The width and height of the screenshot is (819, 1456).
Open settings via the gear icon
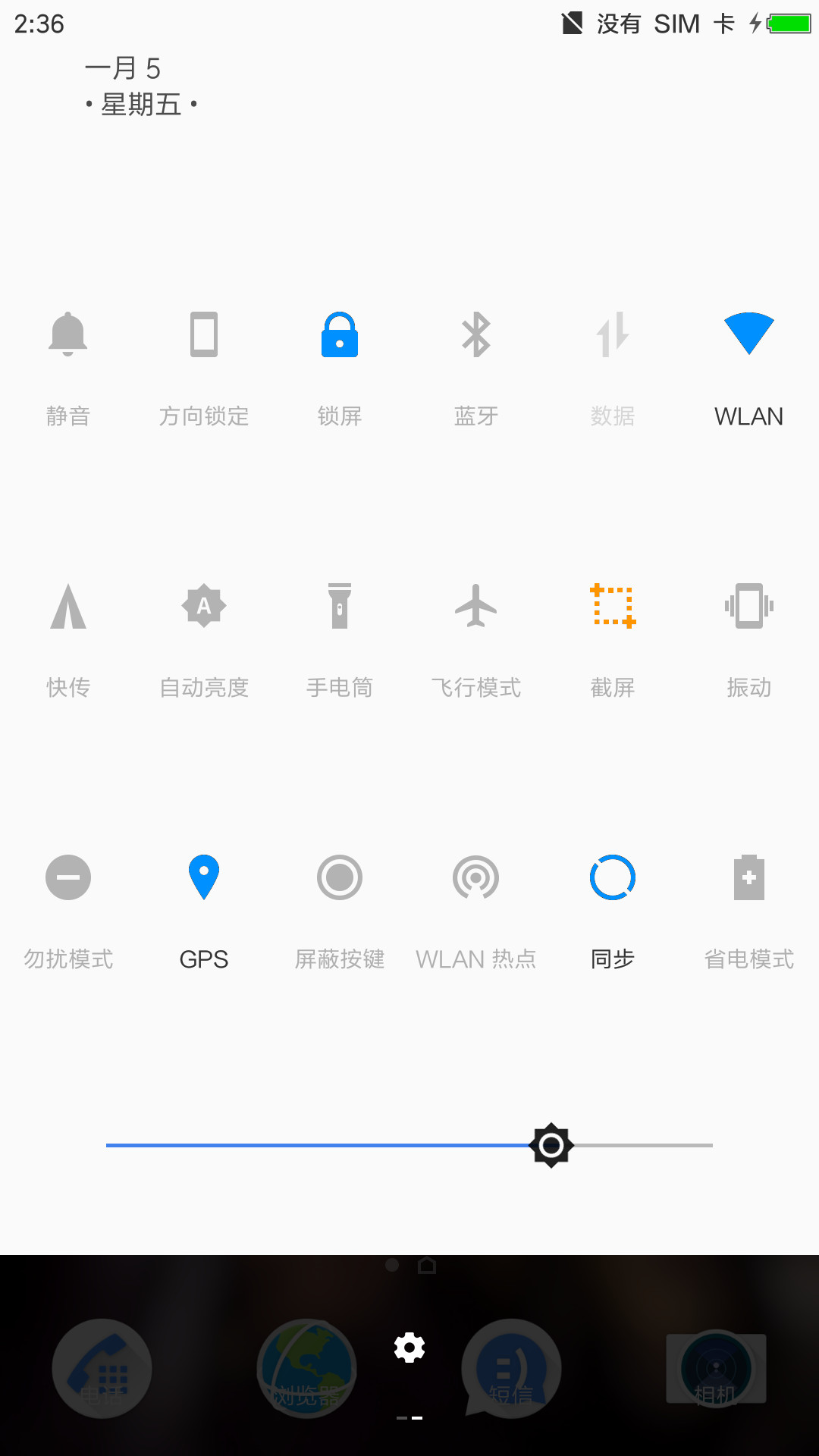[x=409, y=1348]
